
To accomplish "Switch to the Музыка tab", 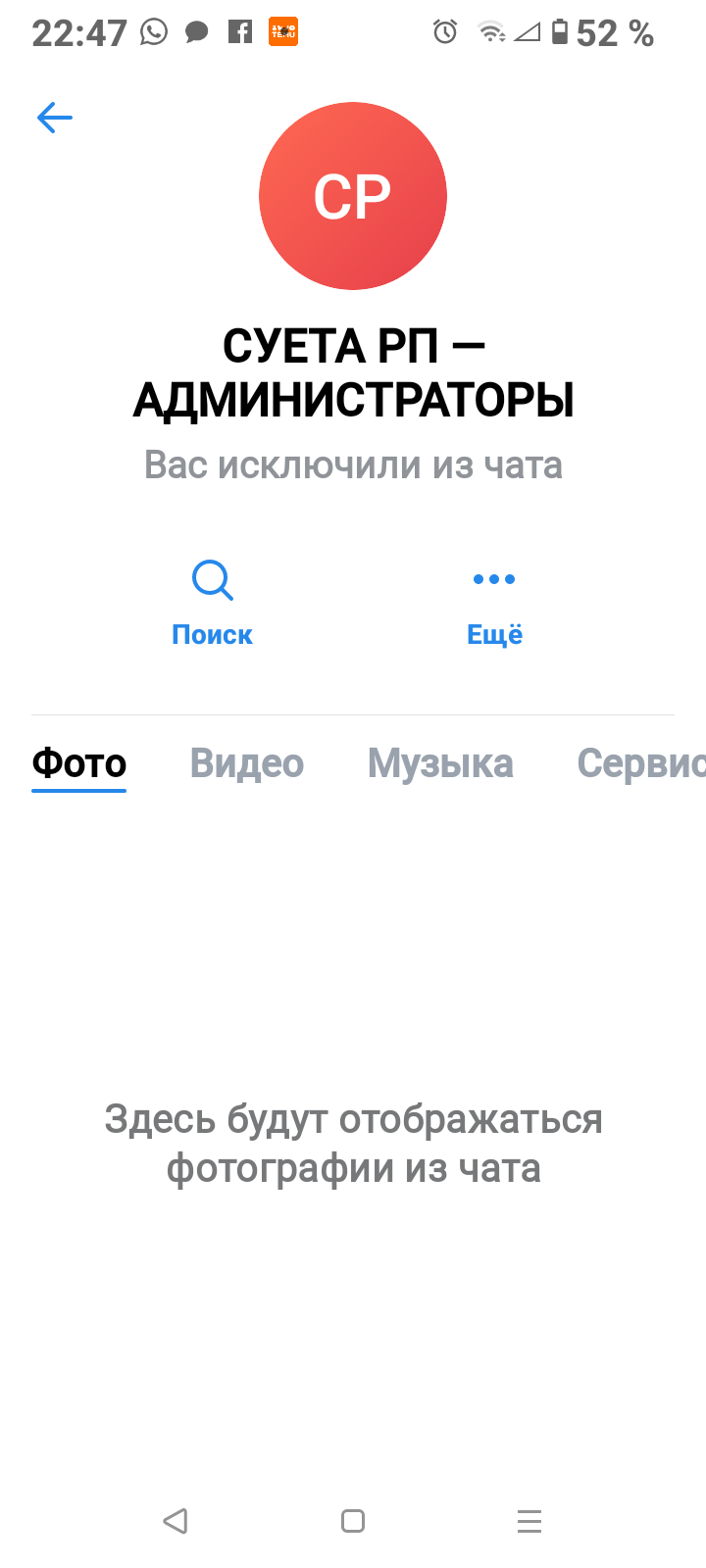I will click(x=440, y=763).
